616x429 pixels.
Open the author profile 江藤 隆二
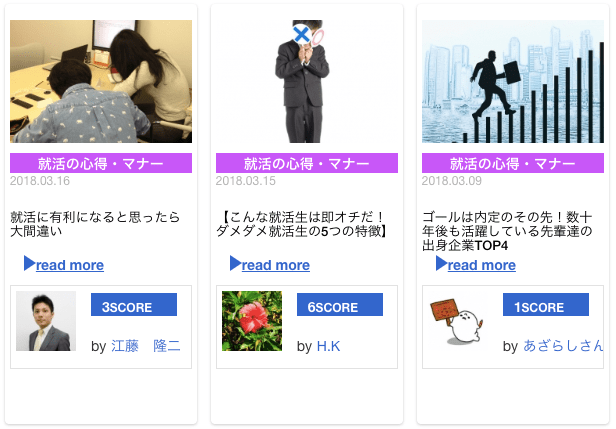[x=146, y=346]
